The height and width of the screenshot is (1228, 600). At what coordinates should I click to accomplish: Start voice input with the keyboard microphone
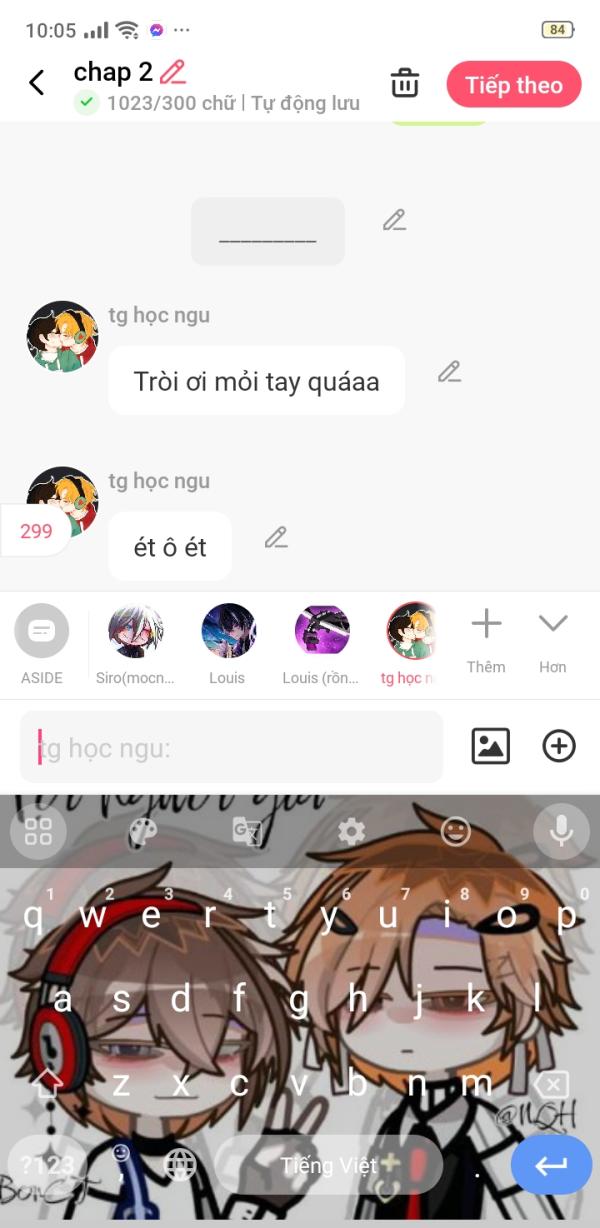tap(561, 830)
